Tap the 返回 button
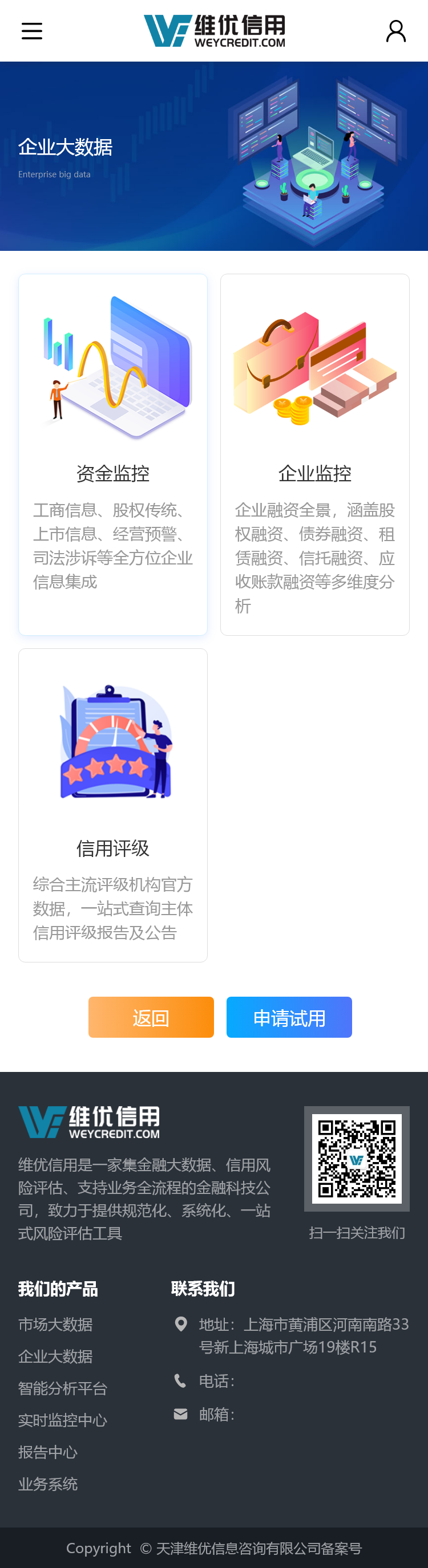Image resolution: width=428 pixels, height=1568 pixels. tap(151, 1017)
